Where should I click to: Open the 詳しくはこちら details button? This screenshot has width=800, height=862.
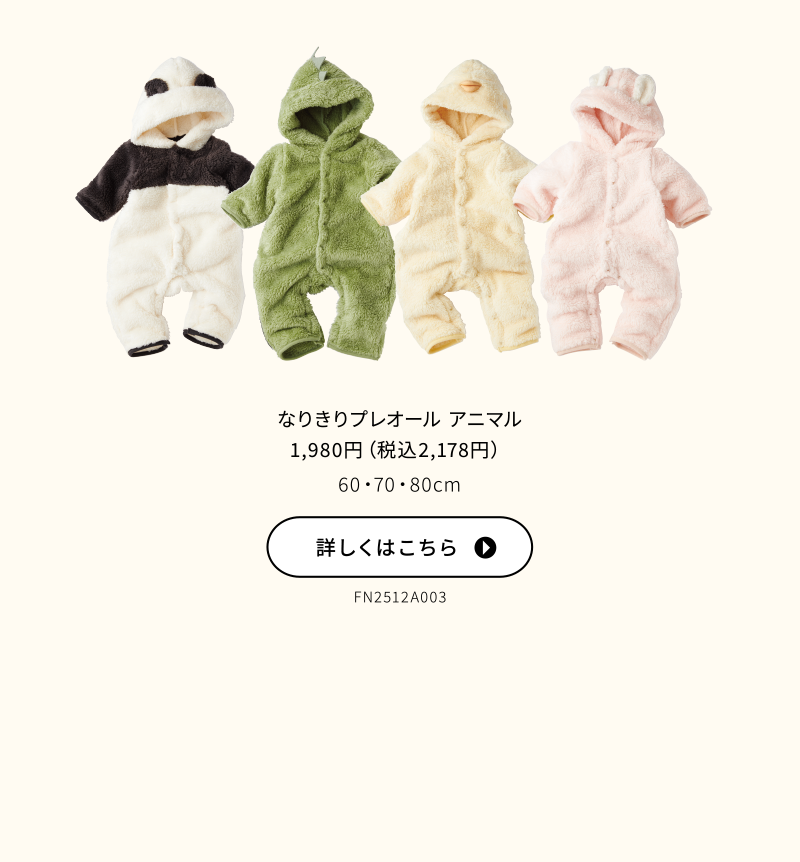(399, 547)
